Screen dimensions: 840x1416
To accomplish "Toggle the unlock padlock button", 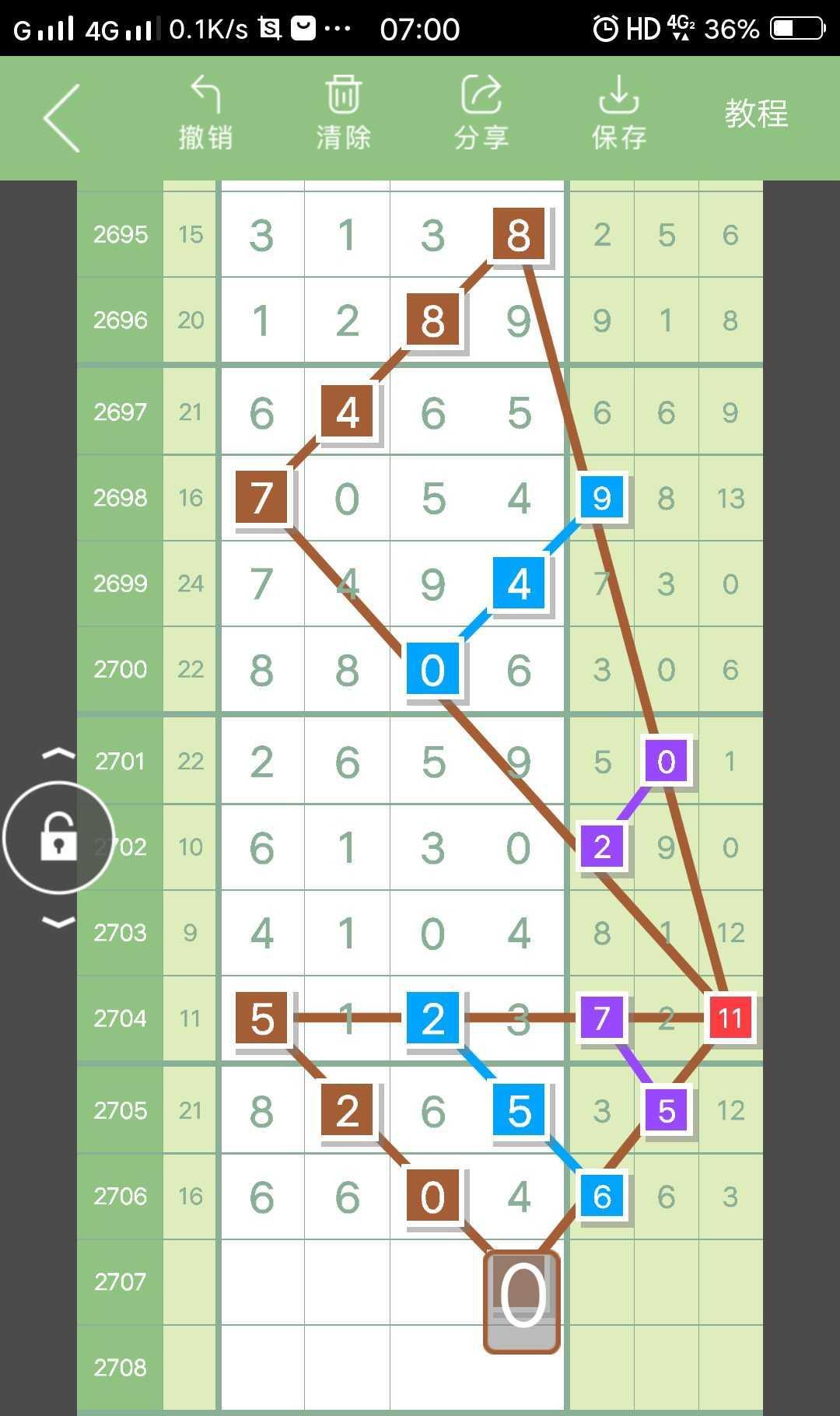I will [59, 838].
